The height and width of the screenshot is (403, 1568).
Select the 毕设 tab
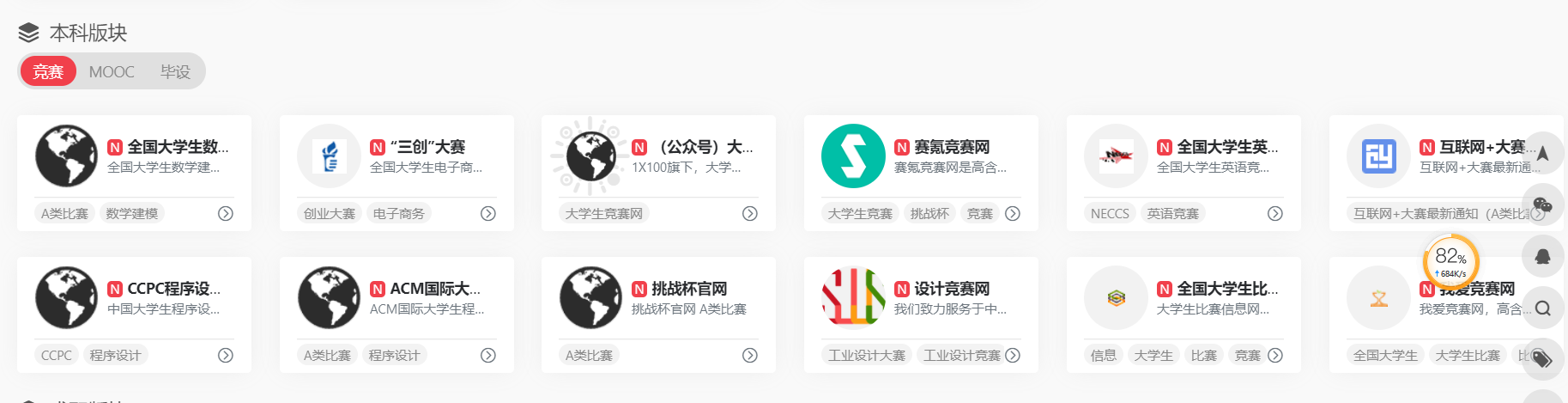tap(175, 71)
